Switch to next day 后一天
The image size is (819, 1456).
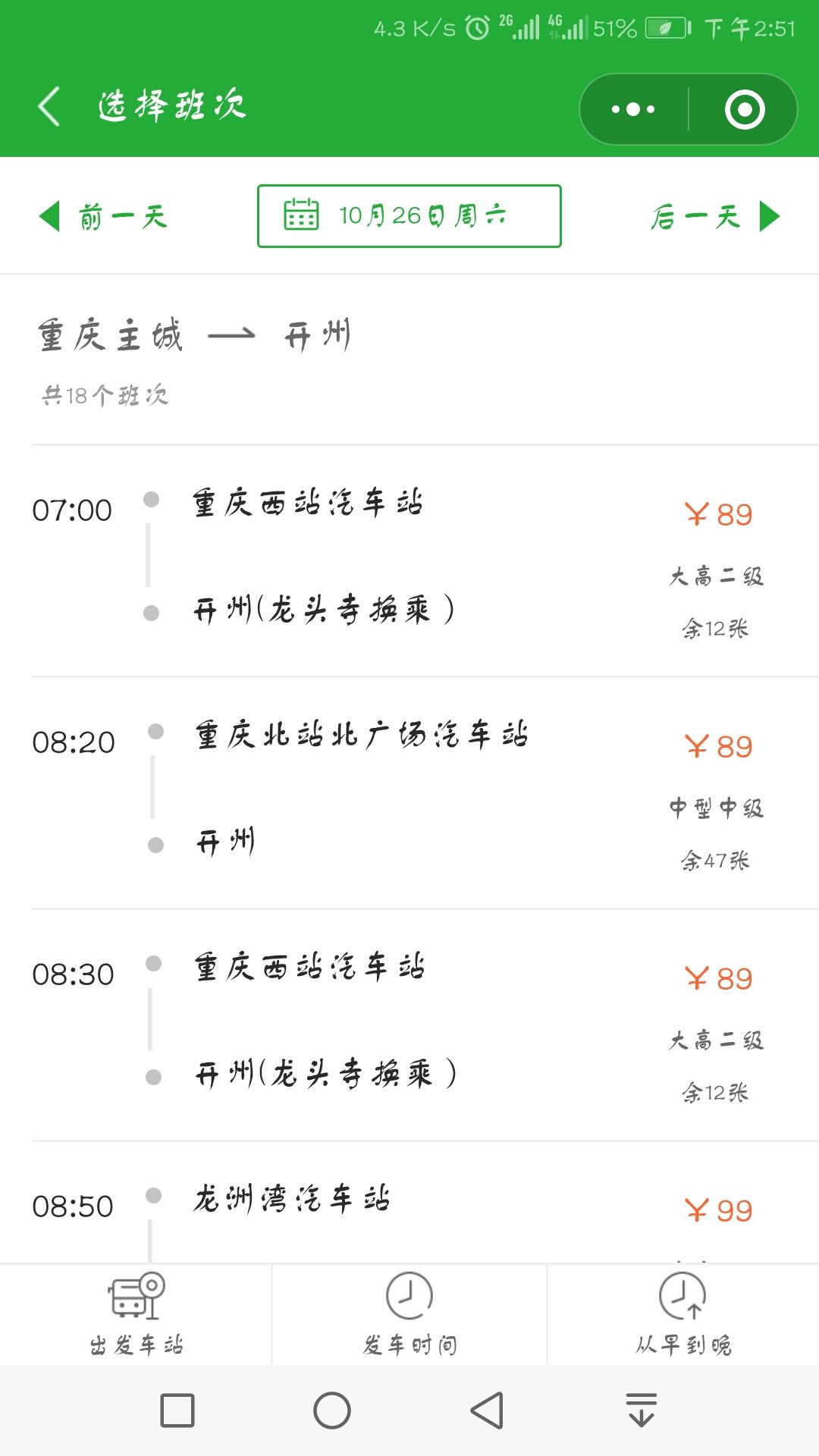click(715, 217)
